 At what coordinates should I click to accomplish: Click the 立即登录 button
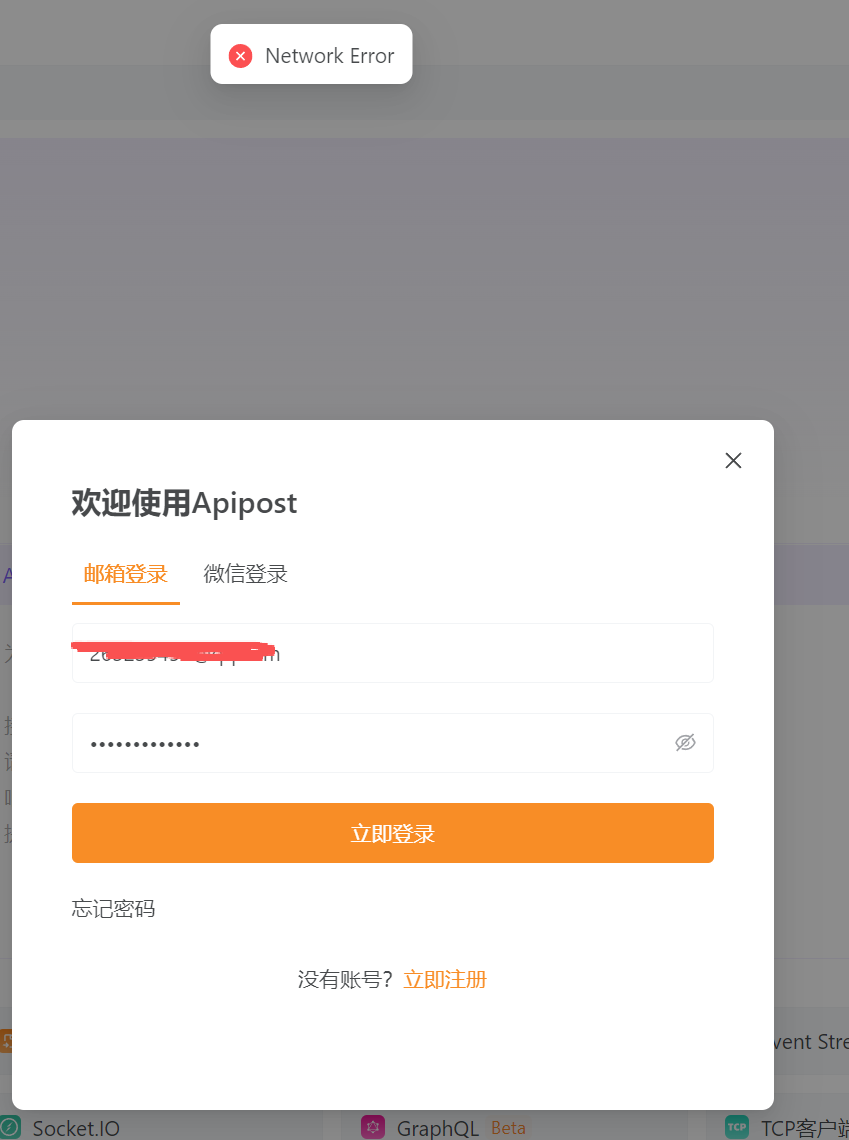point(392,832)
